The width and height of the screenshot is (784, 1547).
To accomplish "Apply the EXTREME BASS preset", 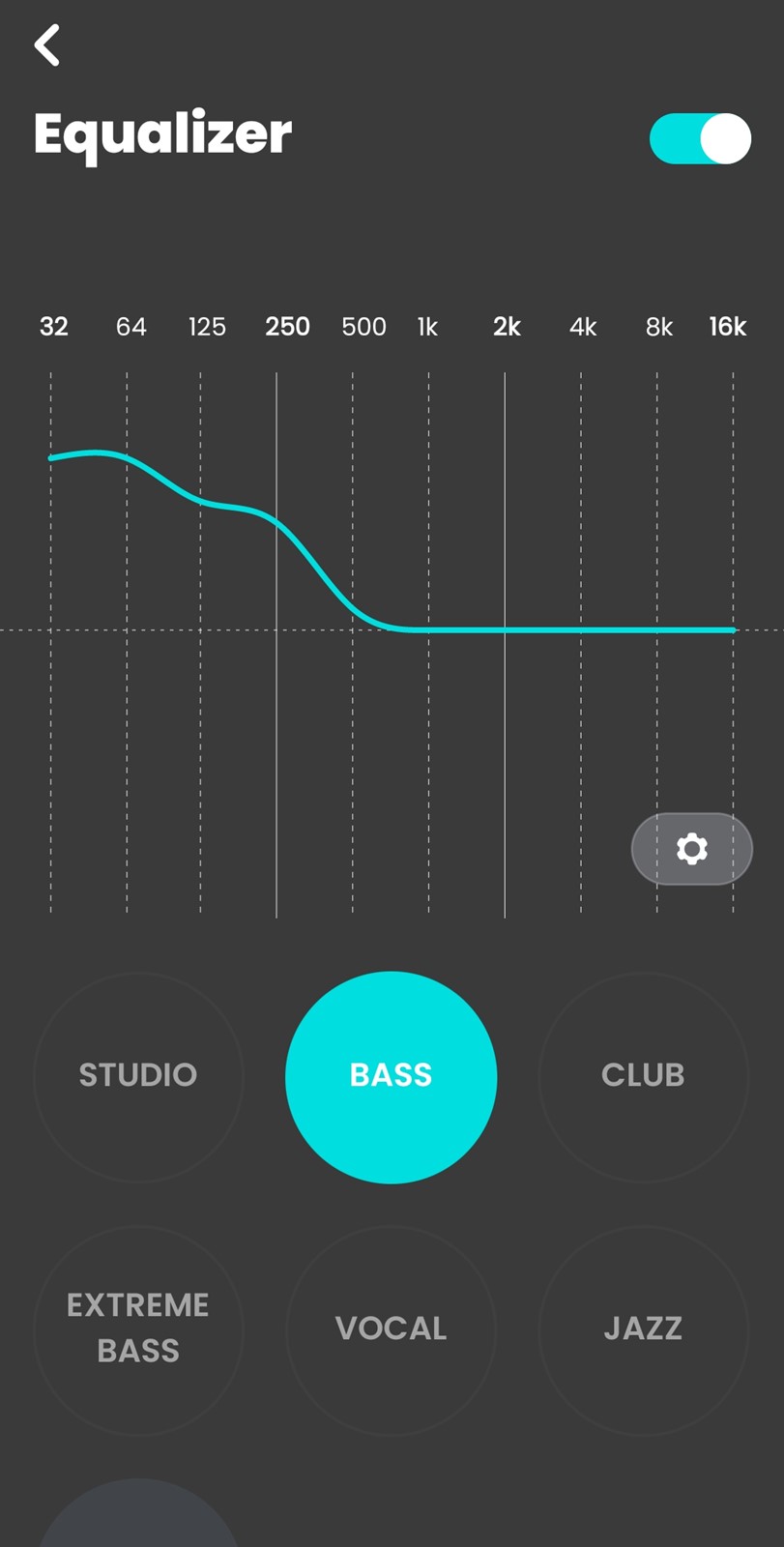I will tap(138, 1329).
